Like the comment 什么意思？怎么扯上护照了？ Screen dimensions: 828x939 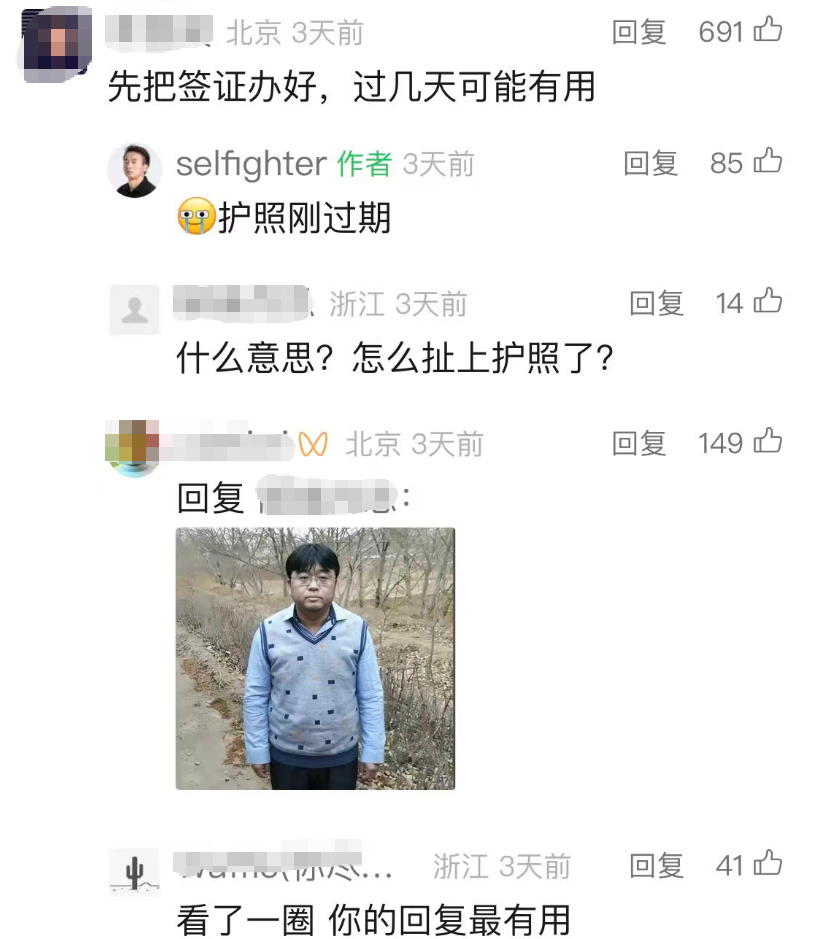coord(767,302)
